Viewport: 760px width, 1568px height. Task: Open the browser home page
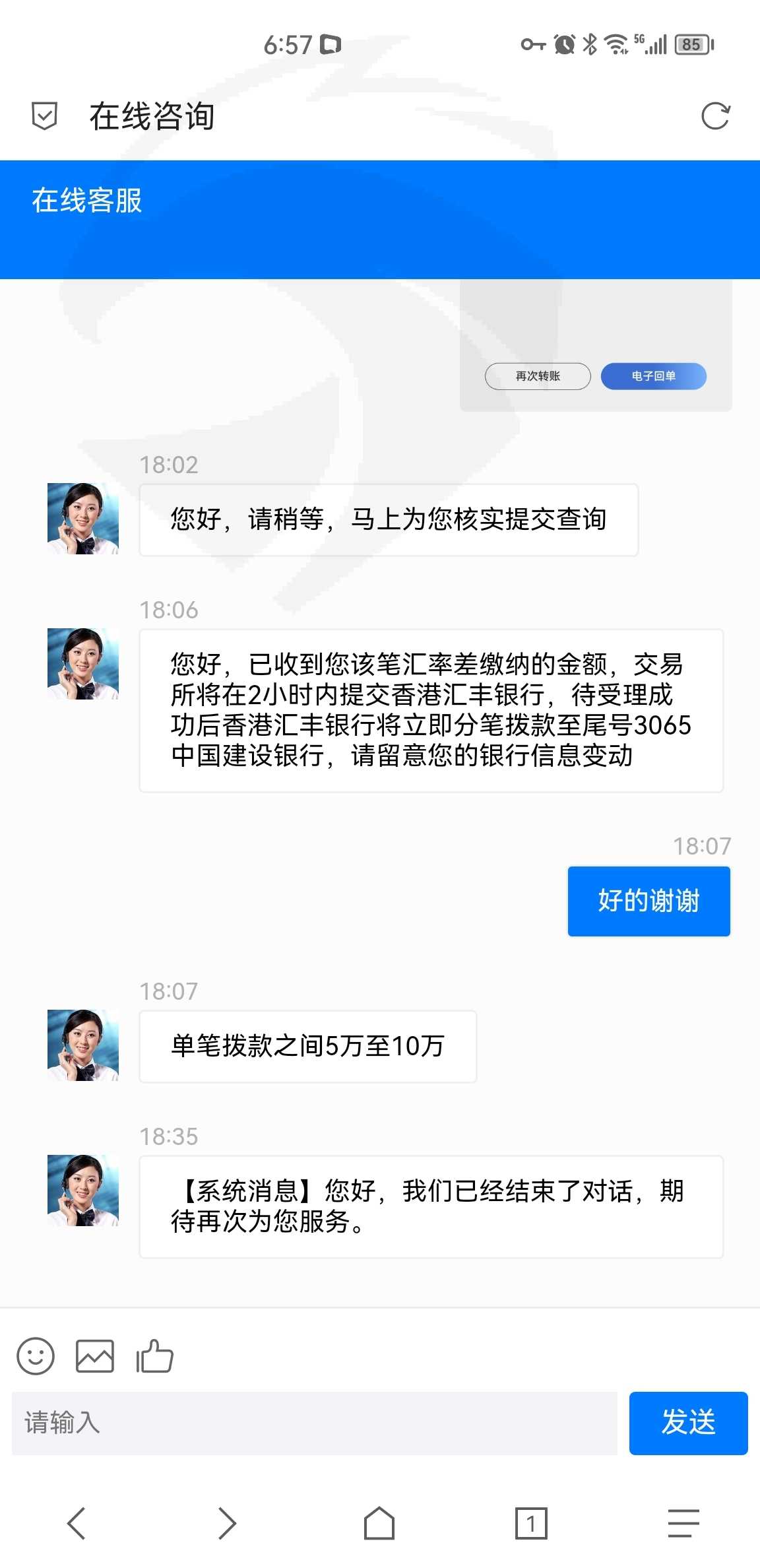pyautogui.click(x=379, y=1523)
